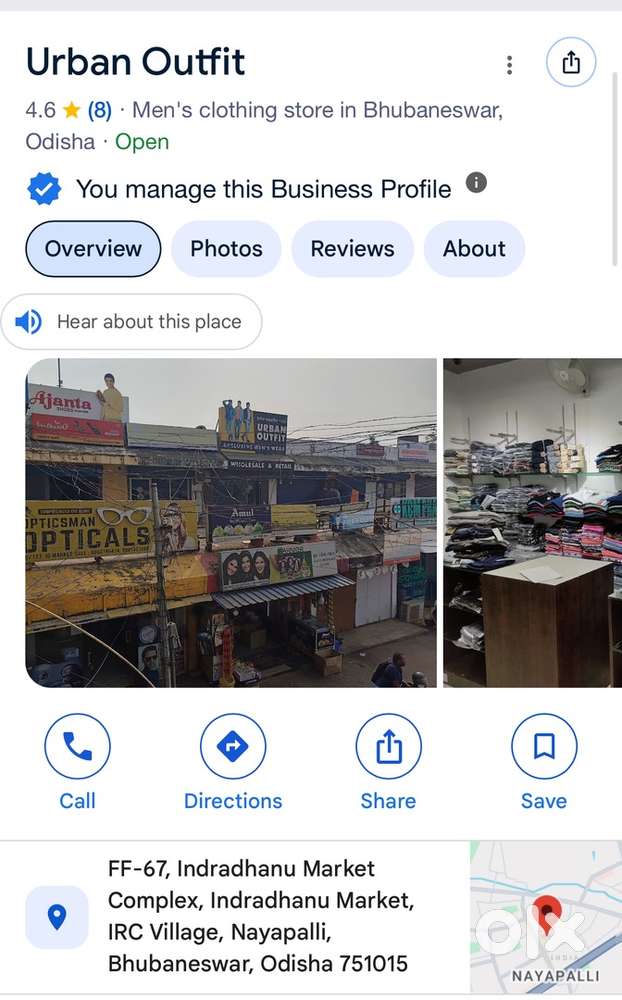Switch to the Reviews tab
The width and height of the screenshot is (622, 1000).
[x=352, y=249]
